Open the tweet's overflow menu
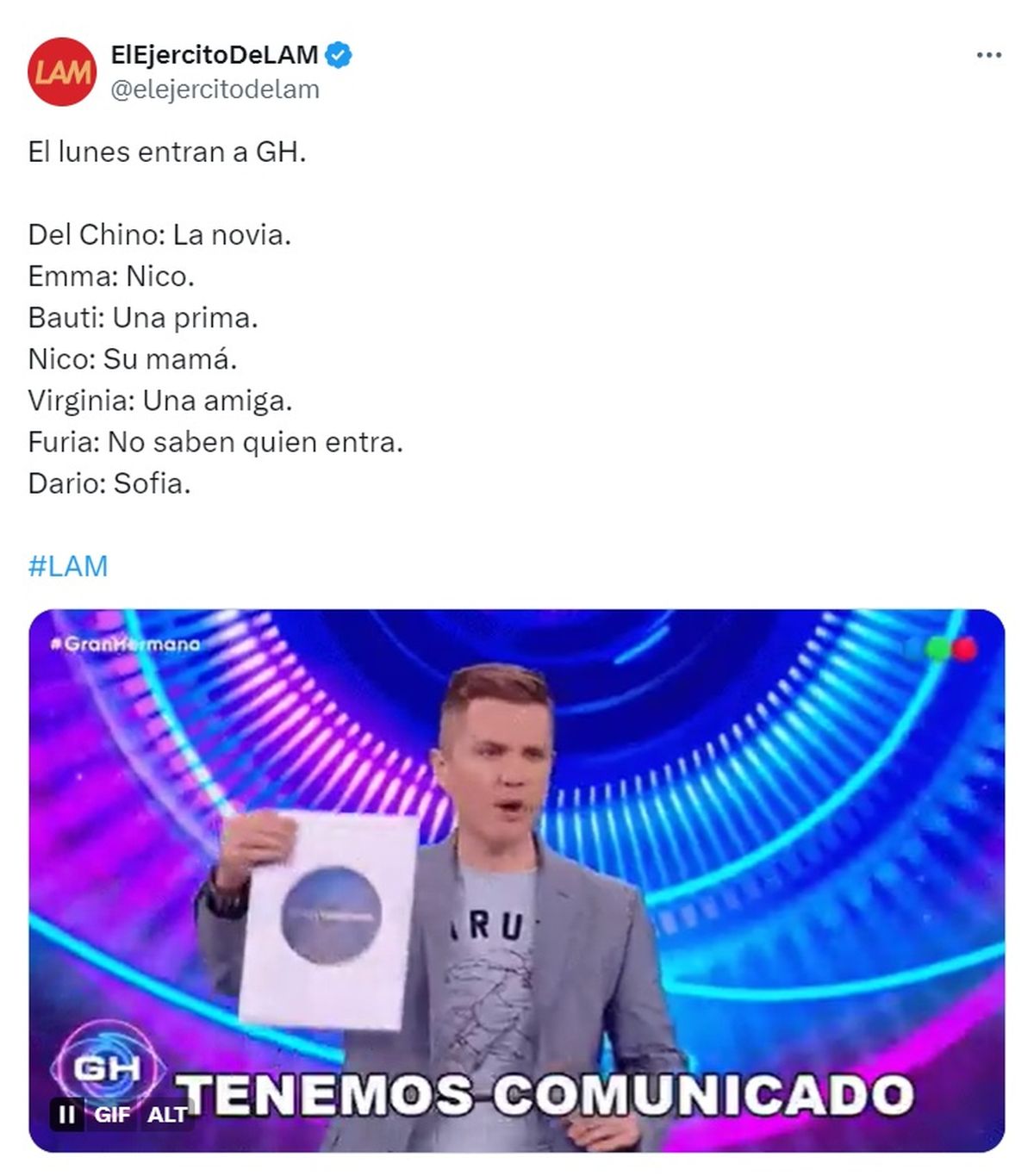This screenshot has height=1176, width=1034. 988,55
